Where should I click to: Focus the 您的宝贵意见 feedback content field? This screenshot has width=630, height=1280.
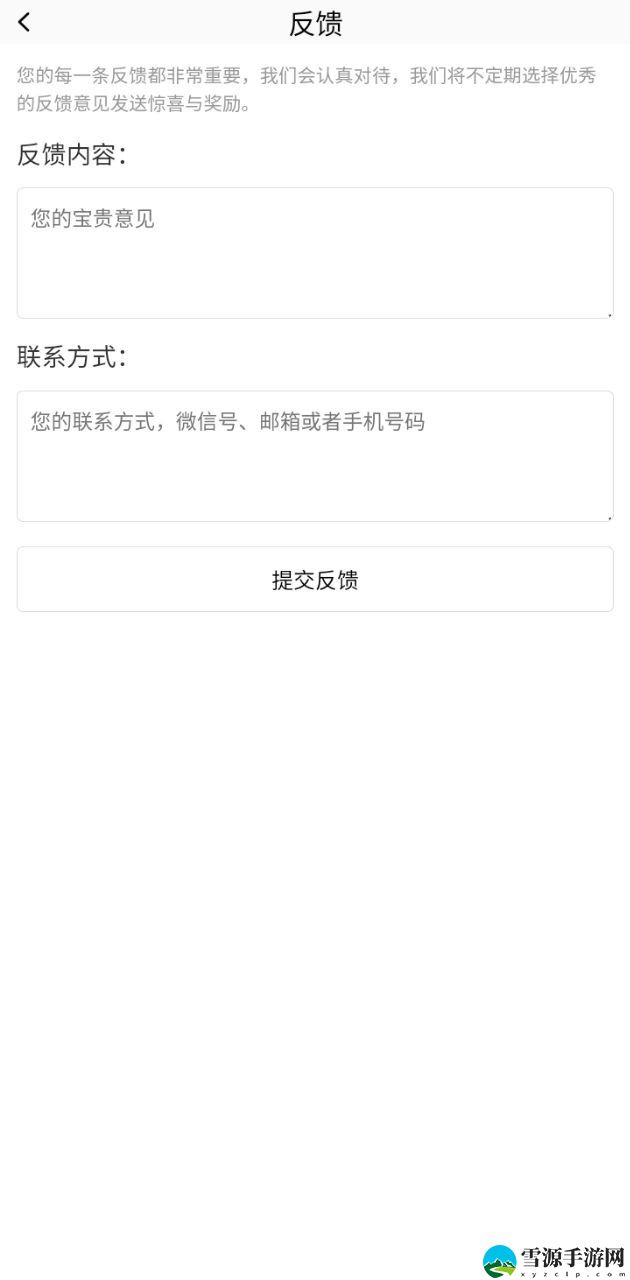[315, 253]
